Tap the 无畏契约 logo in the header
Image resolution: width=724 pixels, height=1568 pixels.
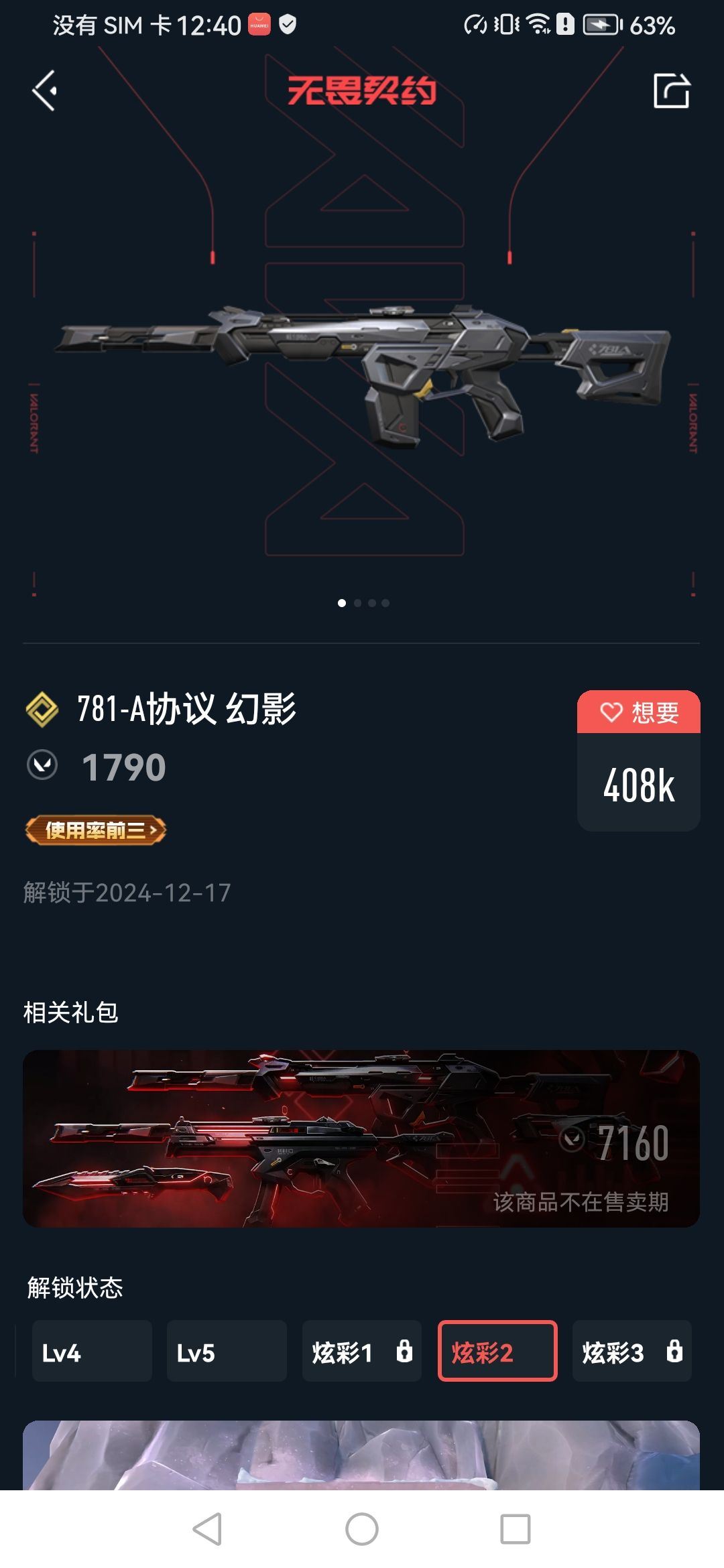point(362,90)
